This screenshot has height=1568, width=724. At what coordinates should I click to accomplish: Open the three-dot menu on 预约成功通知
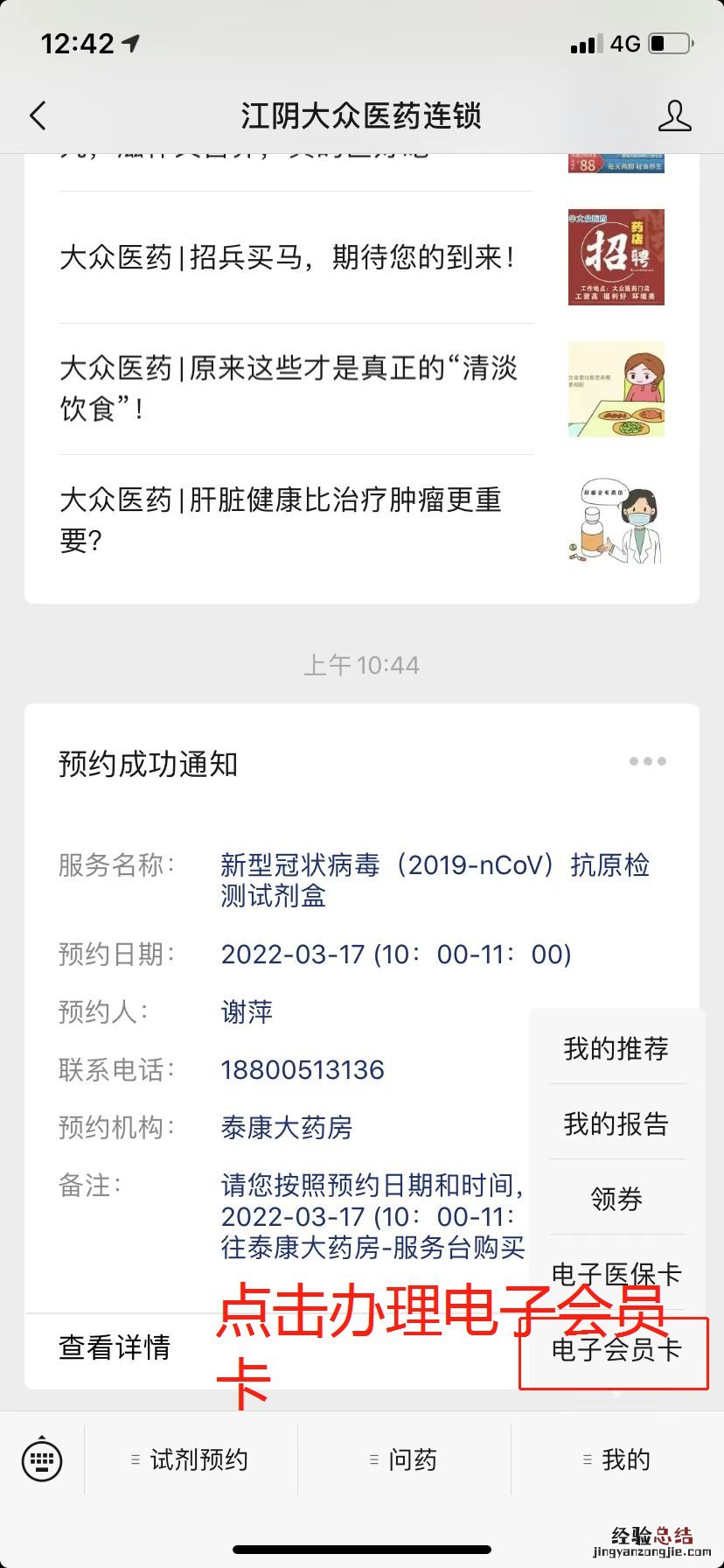[647, 761]
